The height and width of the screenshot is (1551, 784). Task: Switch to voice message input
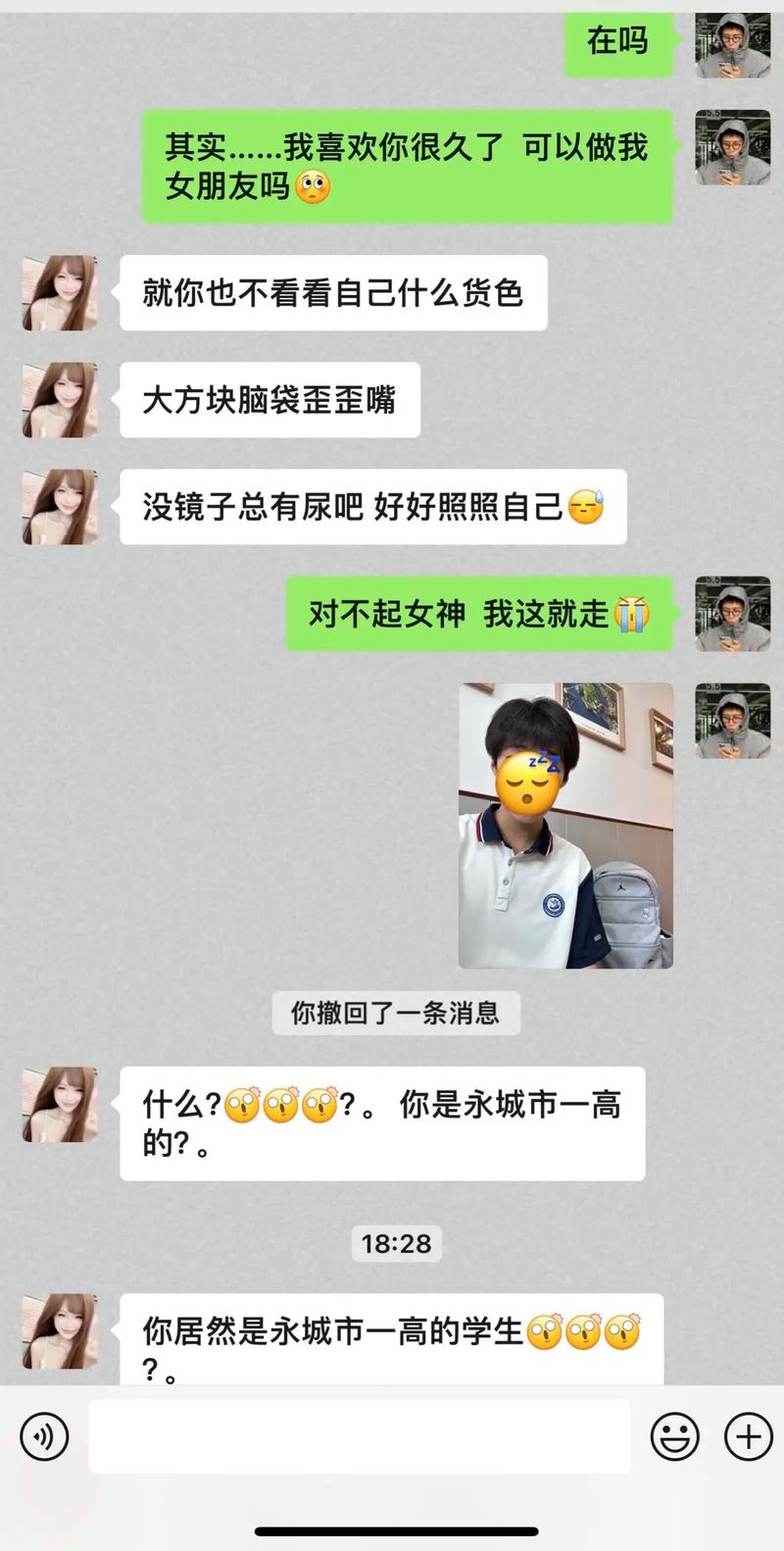44,1436
